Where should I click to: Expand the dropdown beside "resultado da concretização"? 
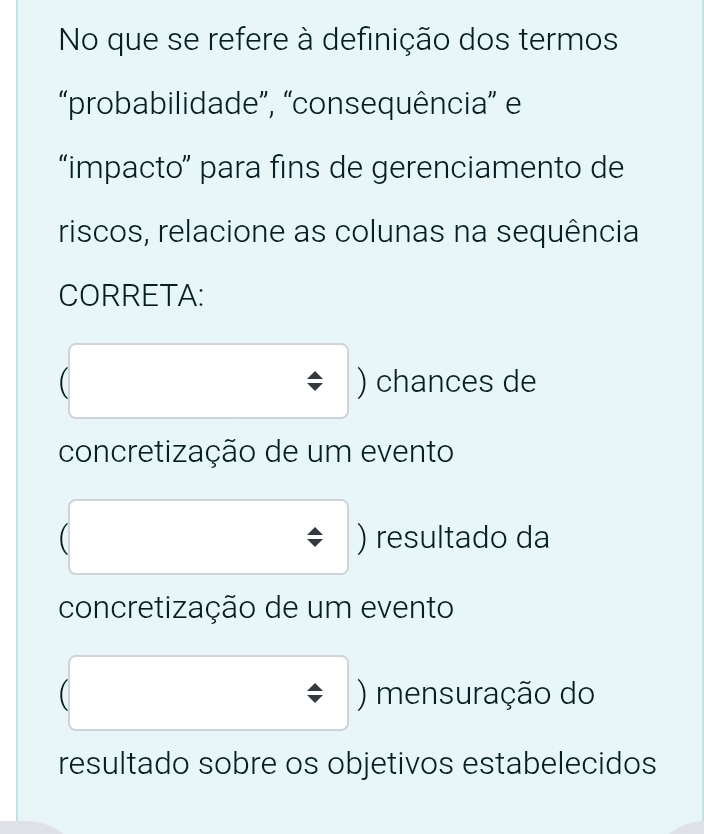208,537
